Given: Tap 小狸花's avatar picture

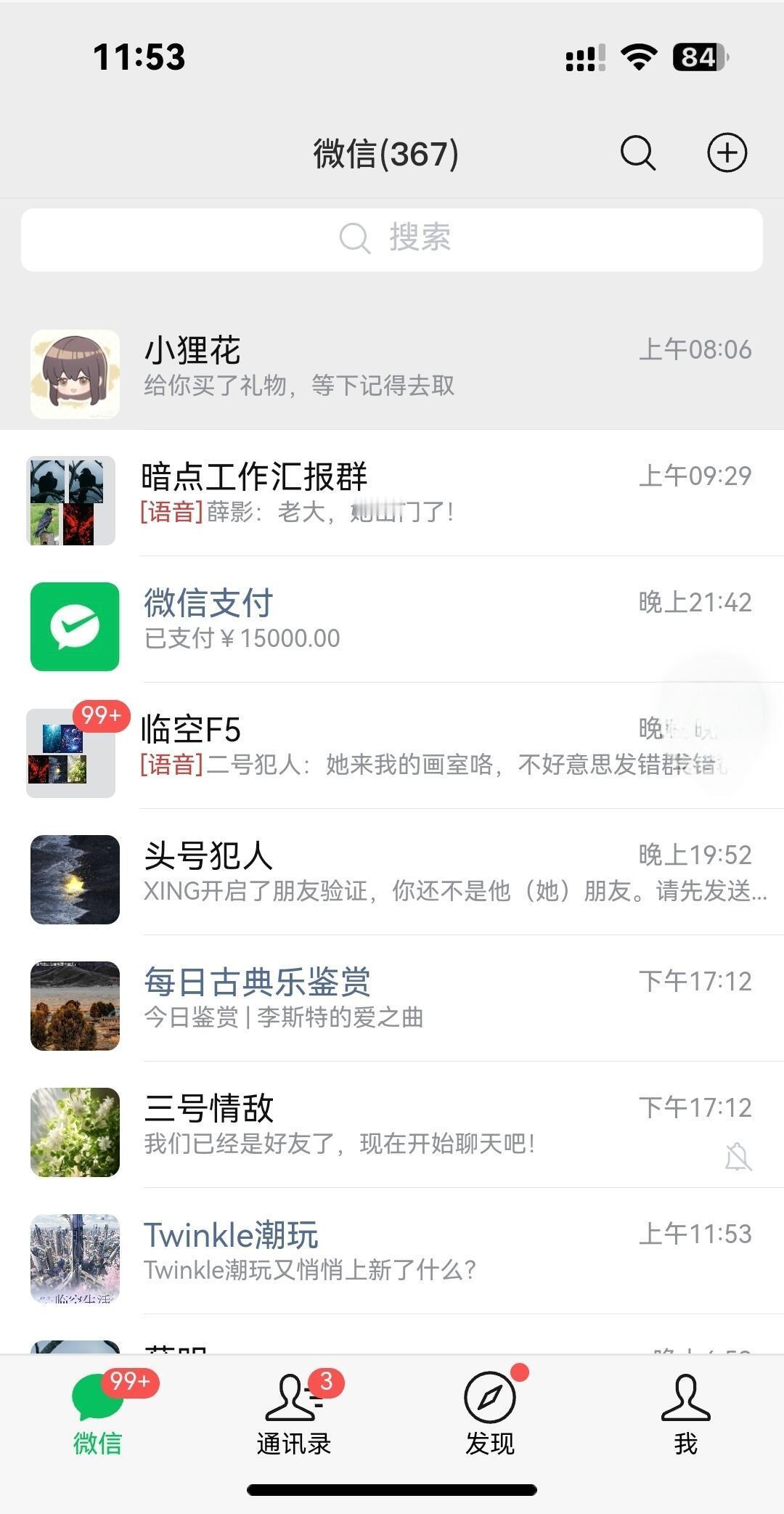Looking at the screenshot, I should 75,373.
